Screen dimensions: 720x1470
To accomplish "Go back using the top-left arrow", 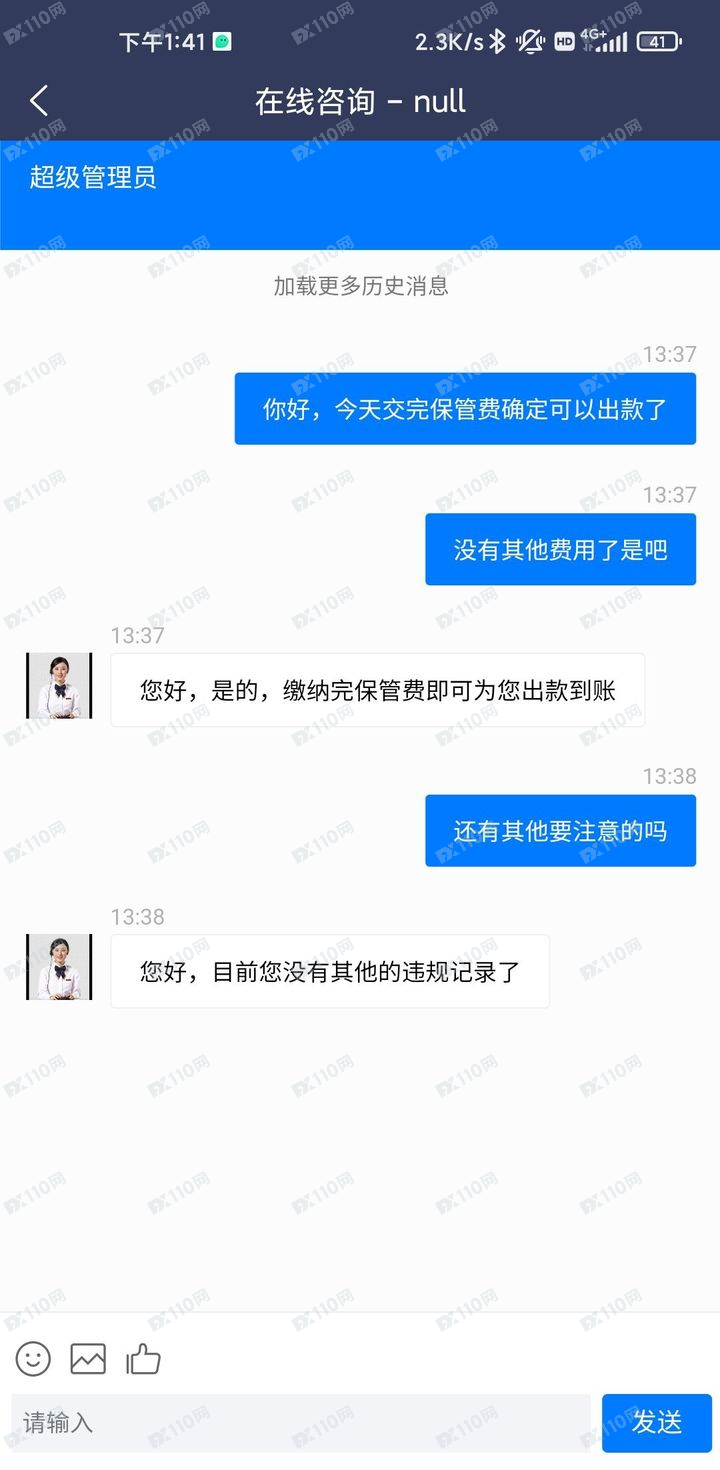I will (39, 101).
